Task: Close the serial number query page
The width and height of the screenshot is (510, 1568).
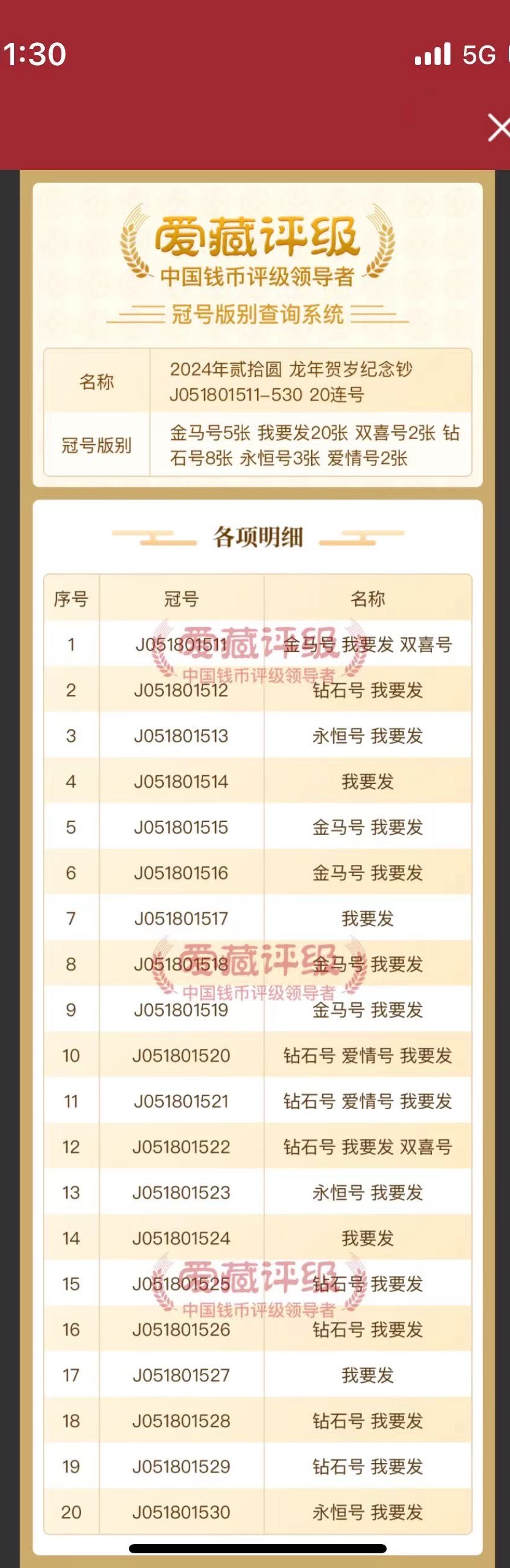Action: [x=498, y=128]
